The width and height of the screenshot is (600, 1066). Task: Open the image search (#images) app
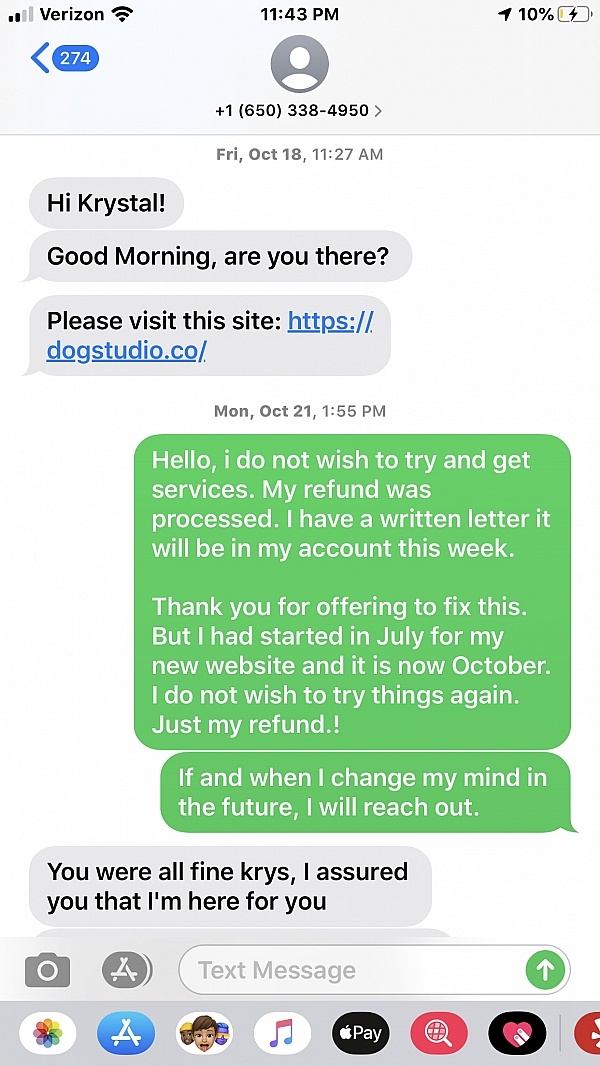(x=439, y=1034)
